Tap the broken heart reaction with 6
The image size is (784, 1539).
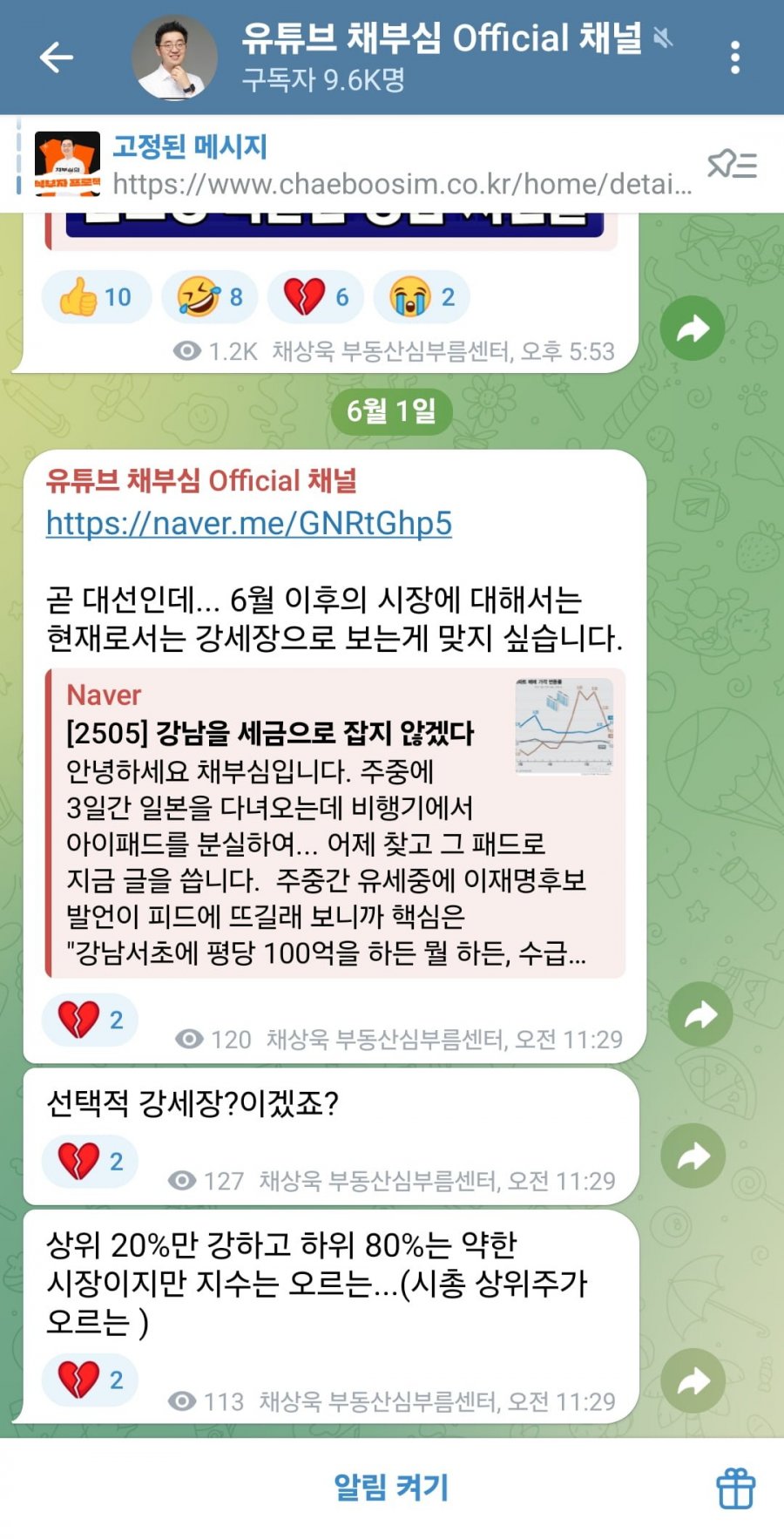[x=316, y=297]
